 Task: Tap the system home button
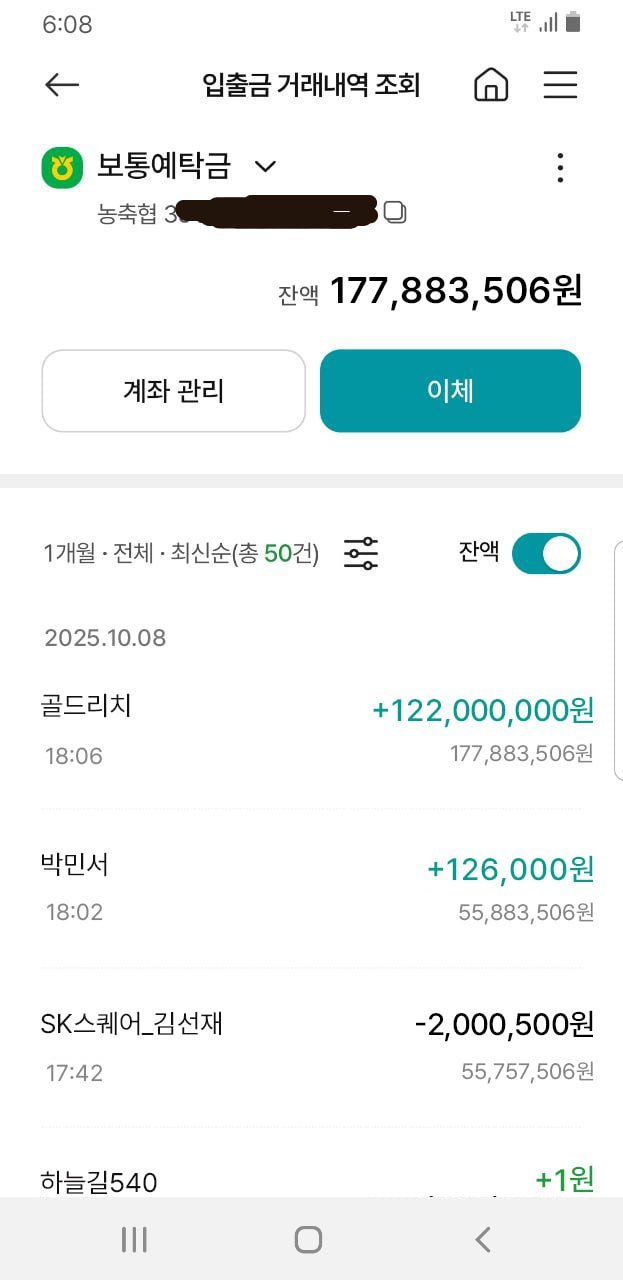[308, 1240]
